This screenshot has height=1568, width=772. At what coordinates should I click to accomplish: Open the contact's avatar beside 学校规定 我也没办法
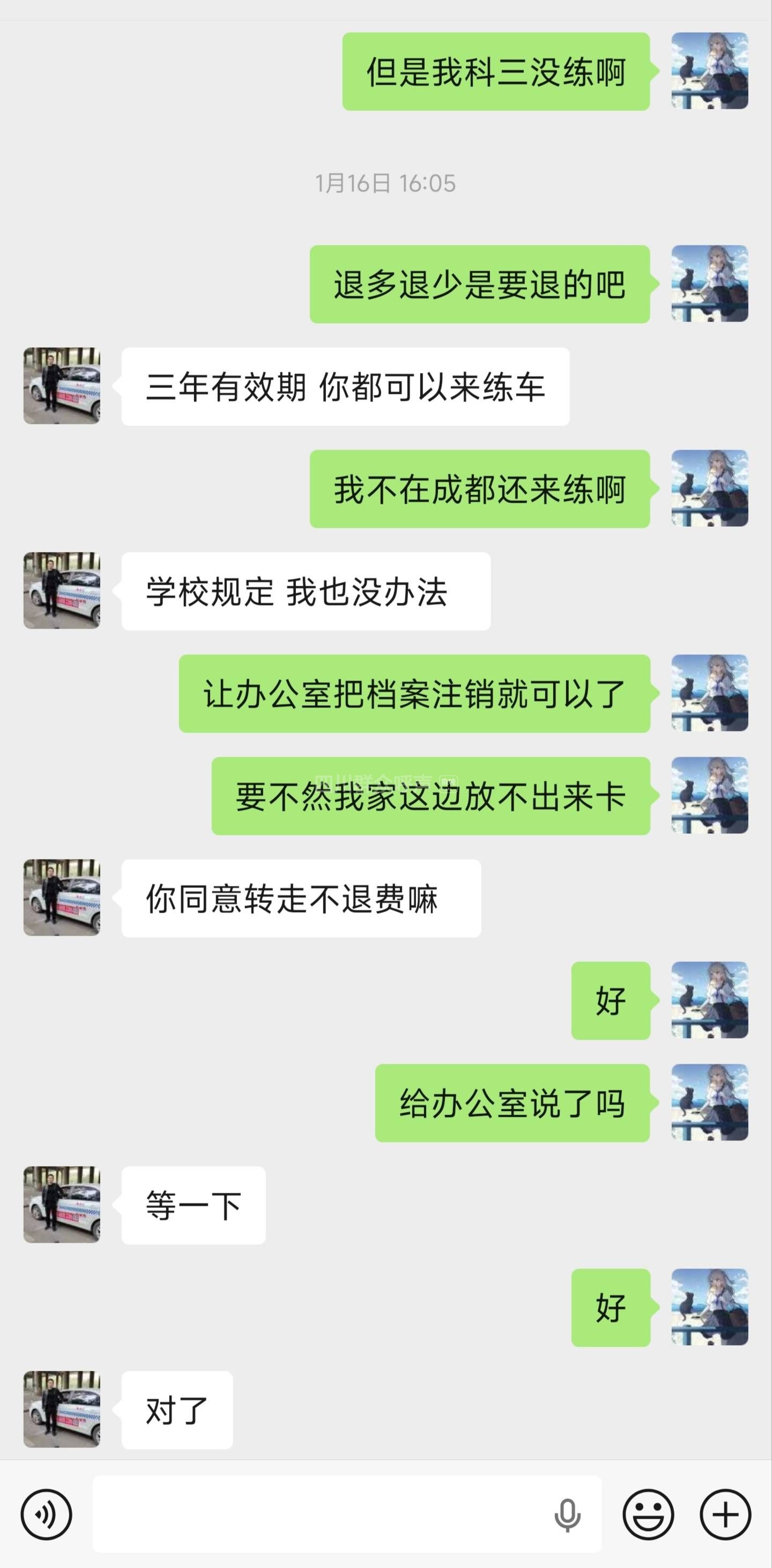coord(62,591)
